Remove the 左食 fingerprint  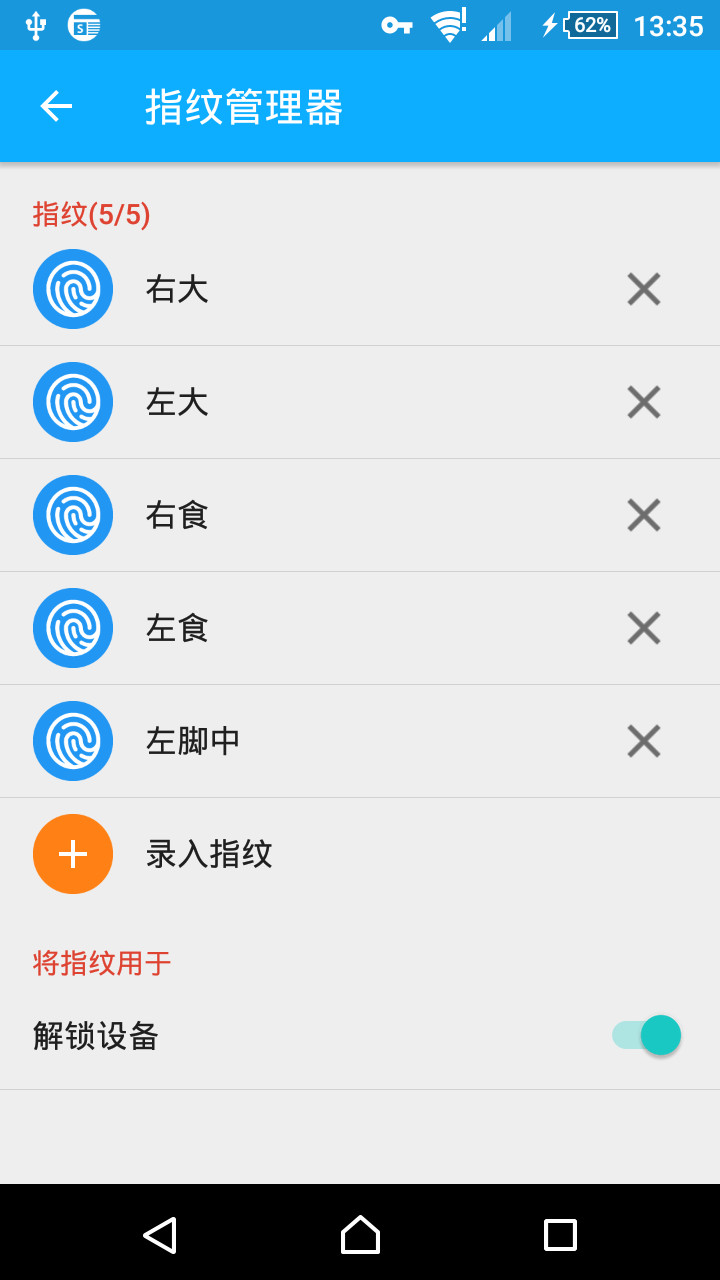pos(644,628)
